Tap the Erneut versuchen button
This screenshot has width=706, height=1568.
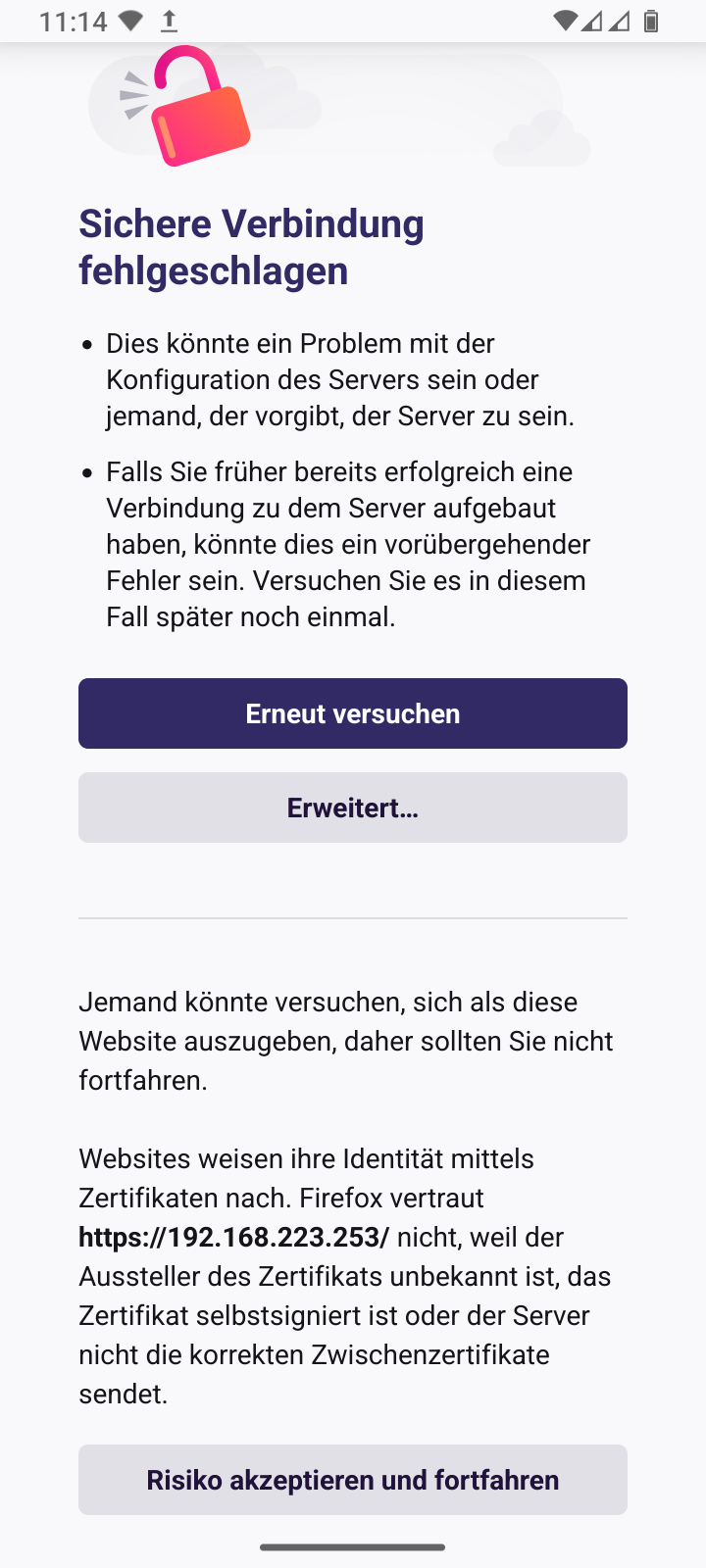click(353, 713)
